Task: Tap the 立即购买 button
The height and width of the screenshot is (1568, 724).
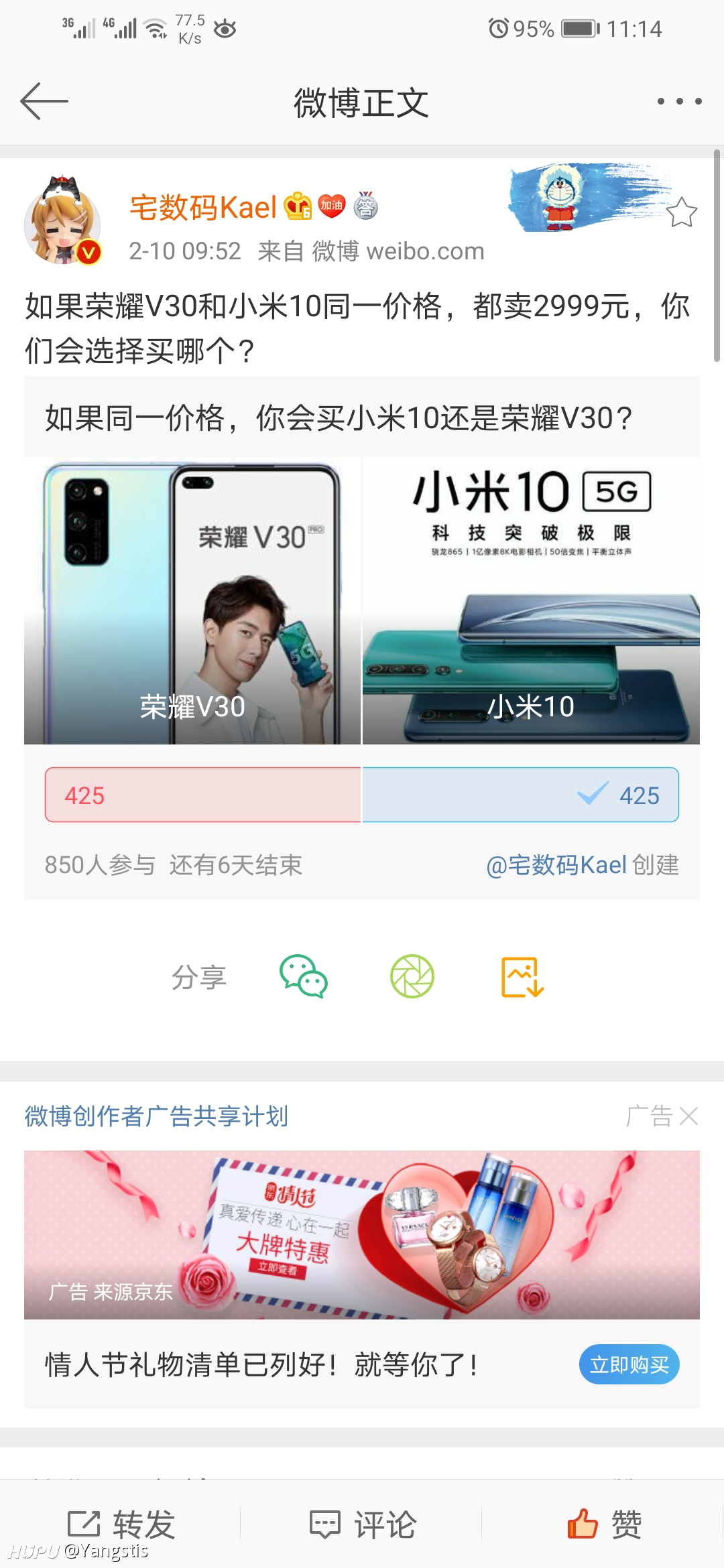Action: pyautogui.click(x=629, y=1364)
